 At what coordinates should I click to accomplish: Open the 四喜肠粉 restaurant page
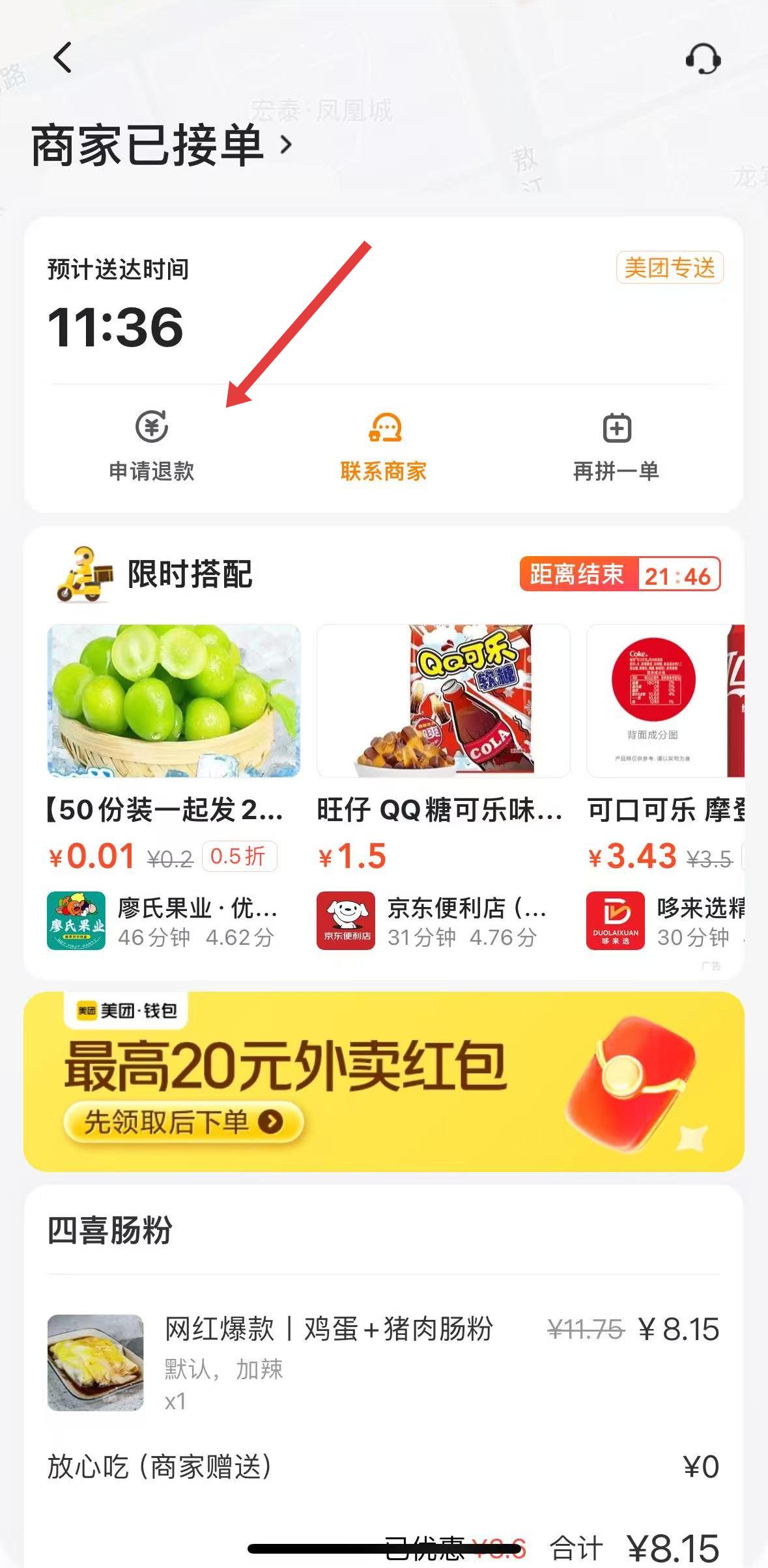coord(109,1231)
